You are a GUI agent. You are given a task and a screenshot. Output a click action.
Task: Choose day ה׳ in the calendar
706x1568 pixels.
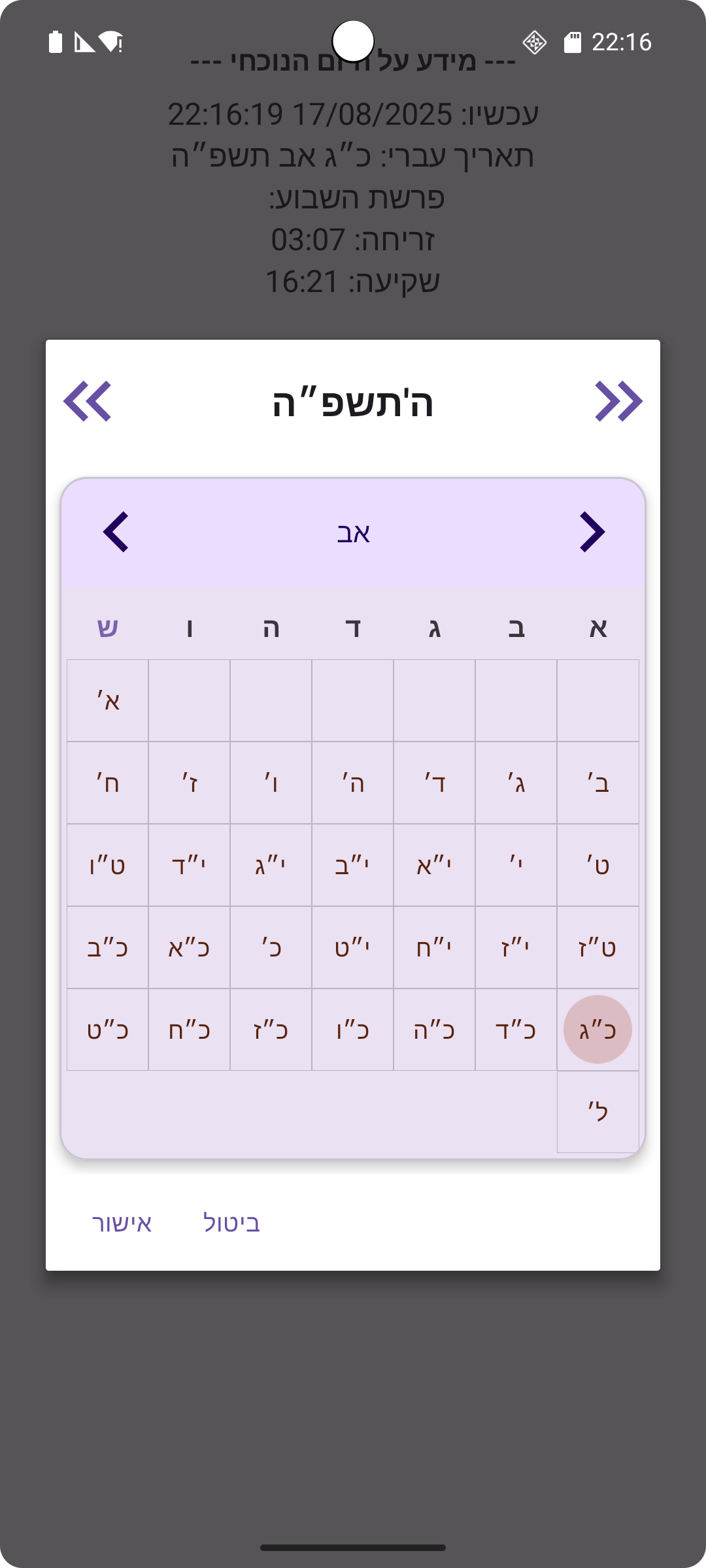click(352, 783)
